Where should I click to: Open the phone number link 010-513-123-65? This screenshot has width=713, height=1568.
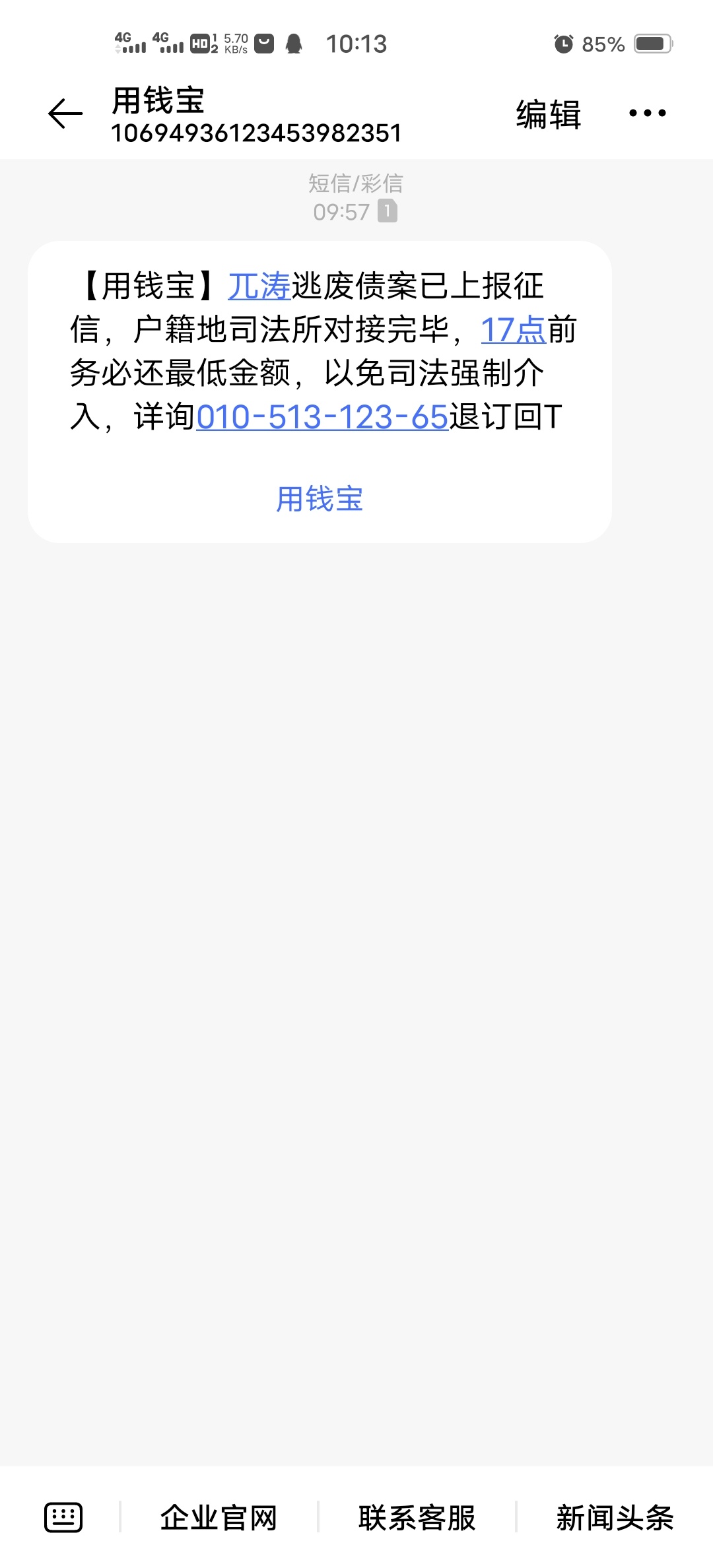(x=322, y=417)
